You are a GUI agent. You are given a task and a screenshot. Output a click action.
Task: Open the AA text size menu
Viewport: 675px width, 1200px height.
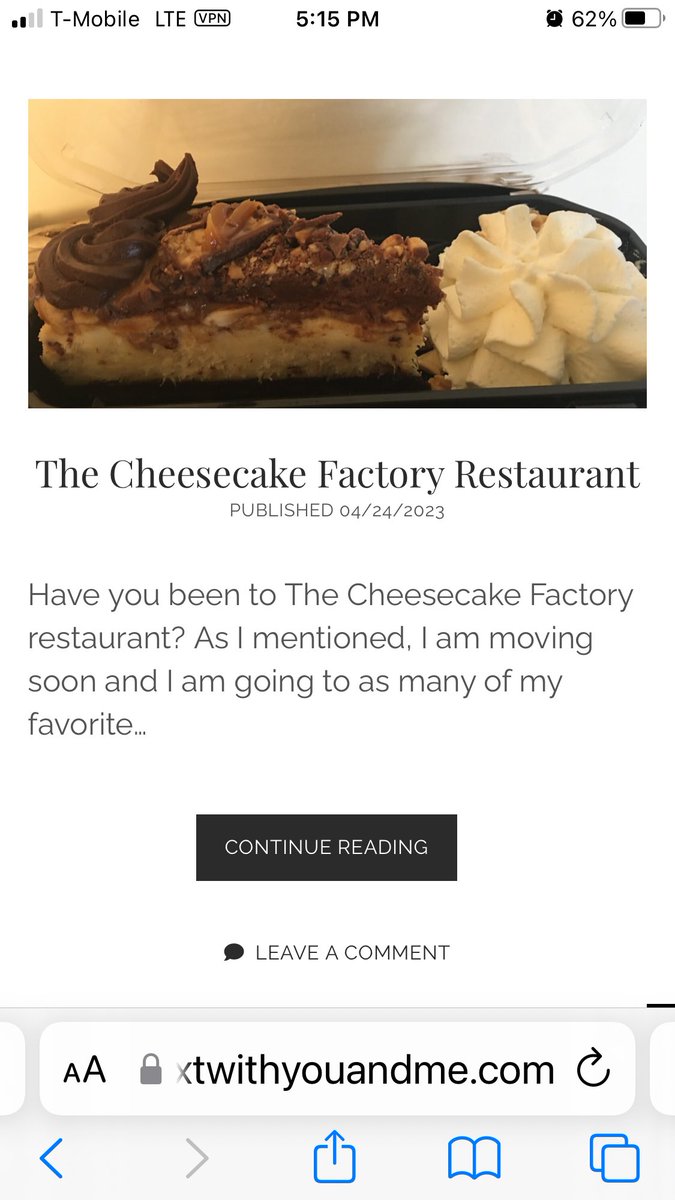pos(84,1070)
